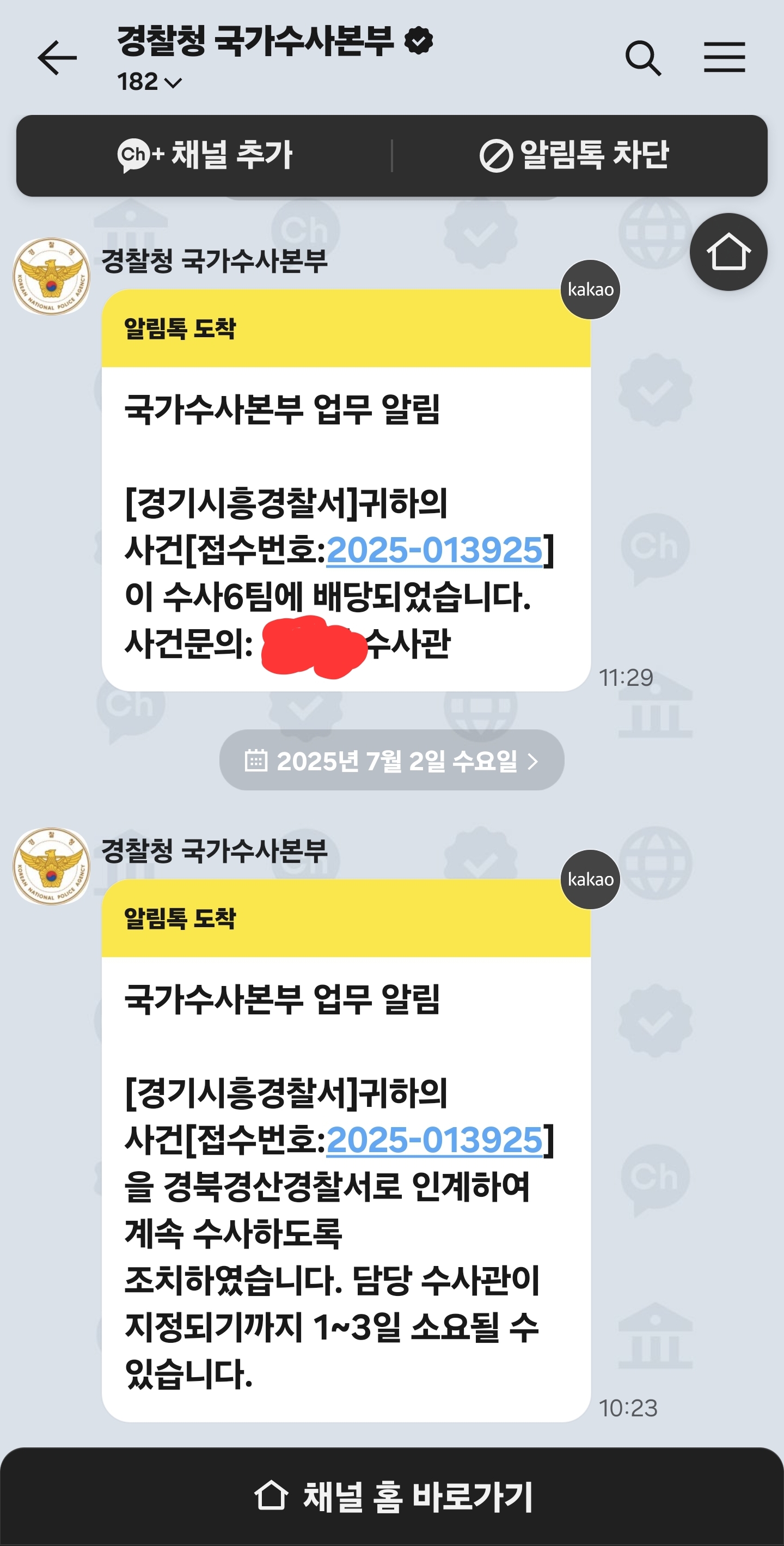Image resolution: width=784 pixels, height=1546 pixels.
Task: Tap 채널 홈 바로가기 at the bottom
Action: 391,1496
